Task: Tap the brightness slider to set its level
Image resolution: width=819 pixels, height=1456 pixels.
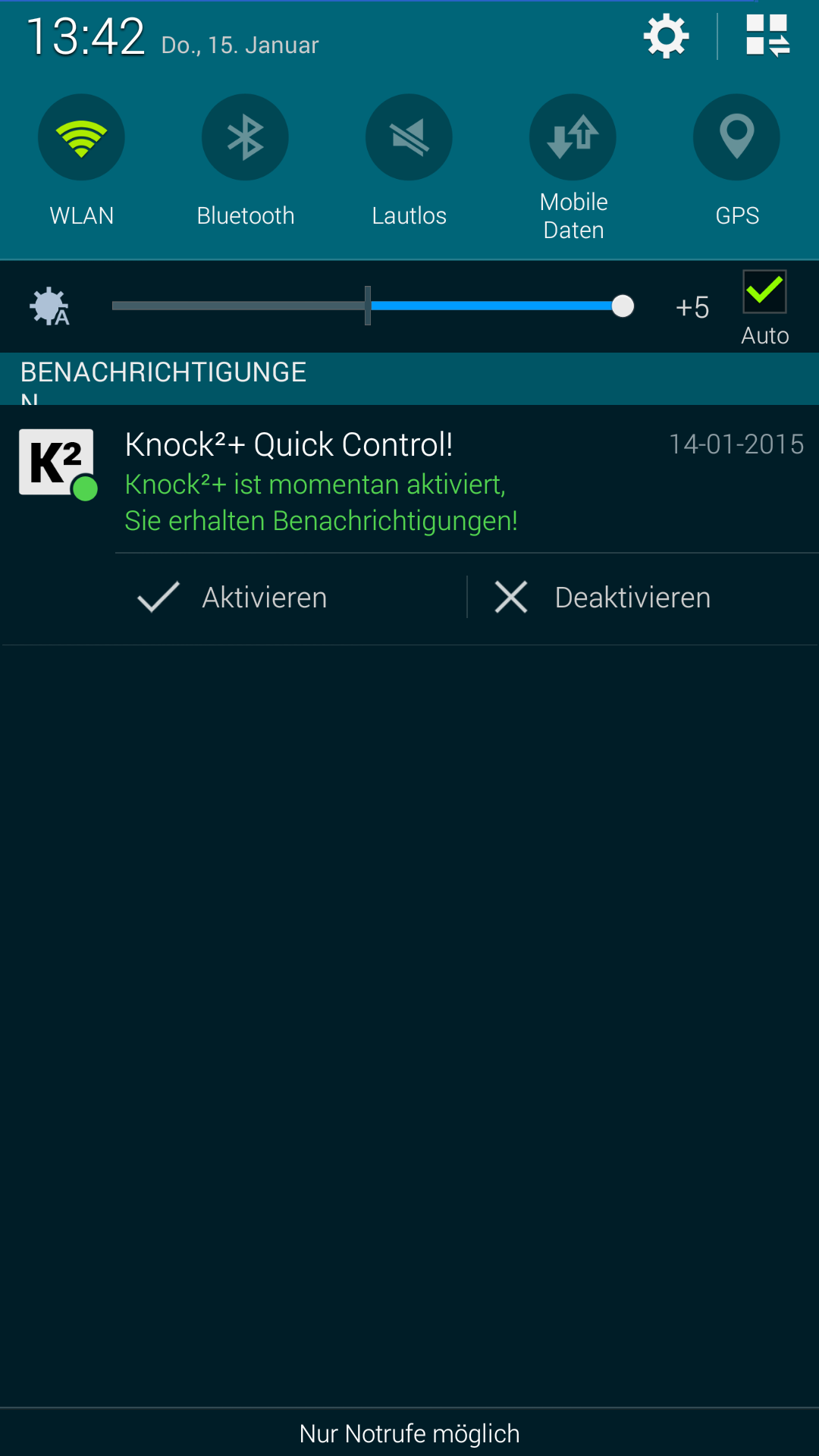Action: point(373,306)
